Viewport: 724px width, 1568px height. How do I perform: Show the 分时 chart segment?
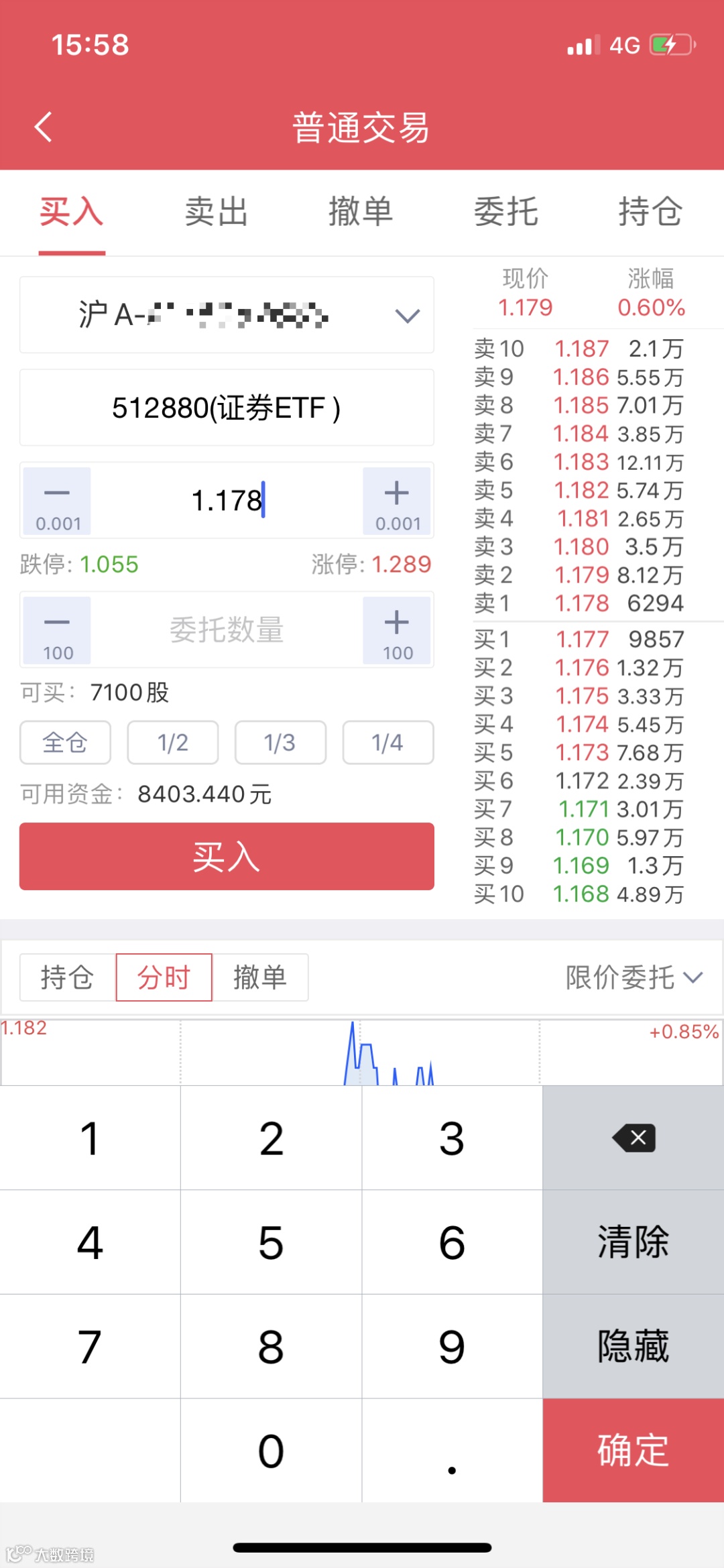pyautogui.click(x=164, y=977)
